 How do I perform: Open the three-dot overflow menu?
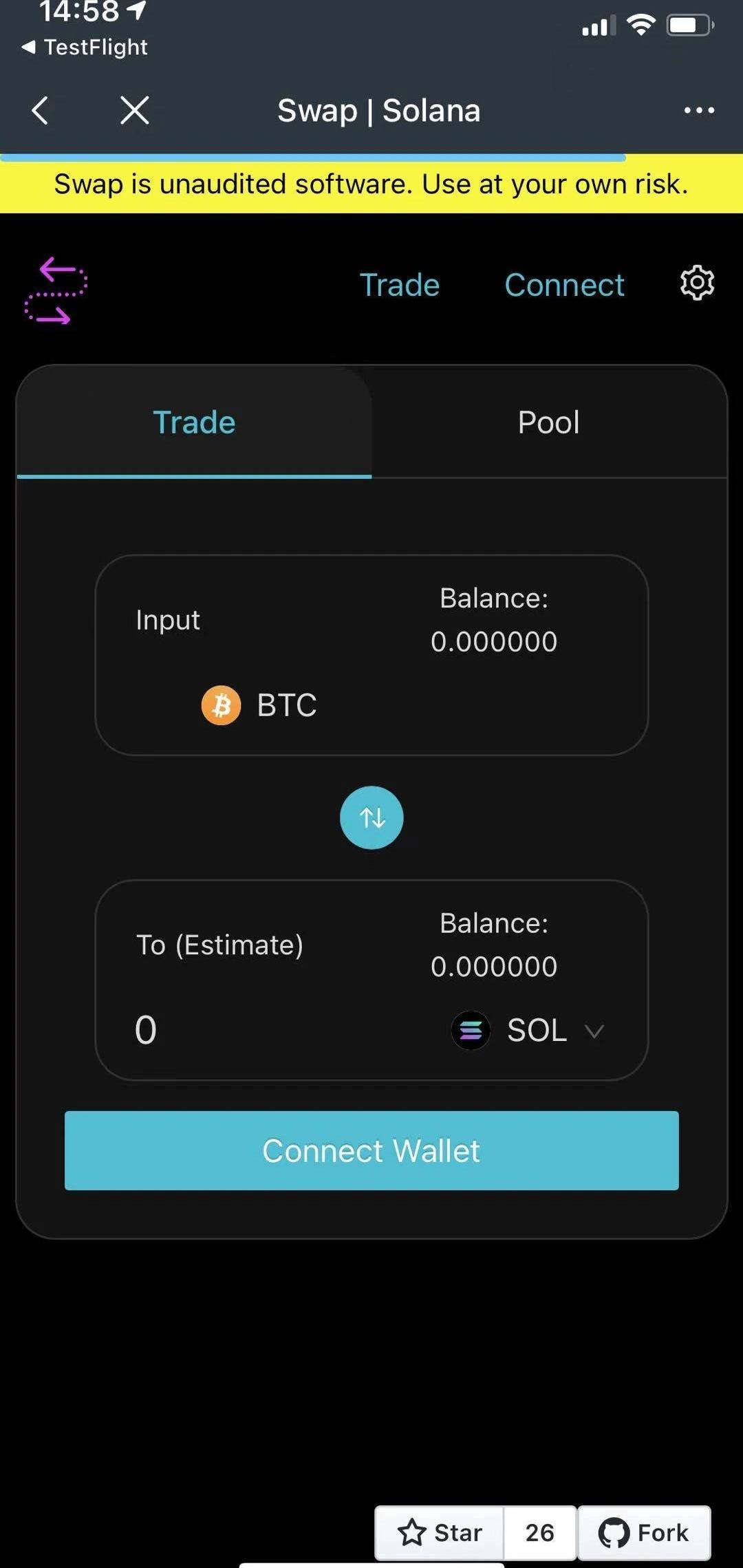click(x=699, y=110)
